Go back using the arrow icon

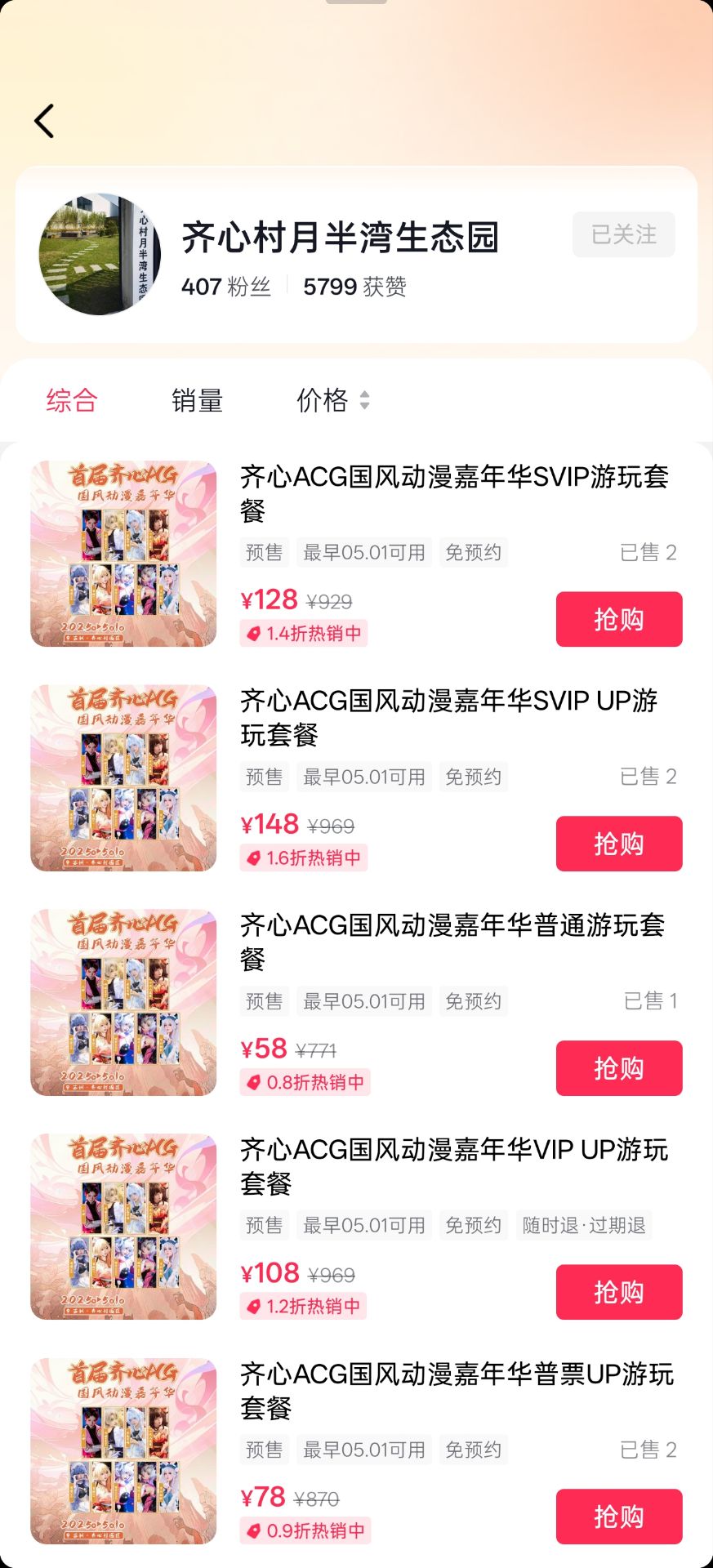coord(44,121)
